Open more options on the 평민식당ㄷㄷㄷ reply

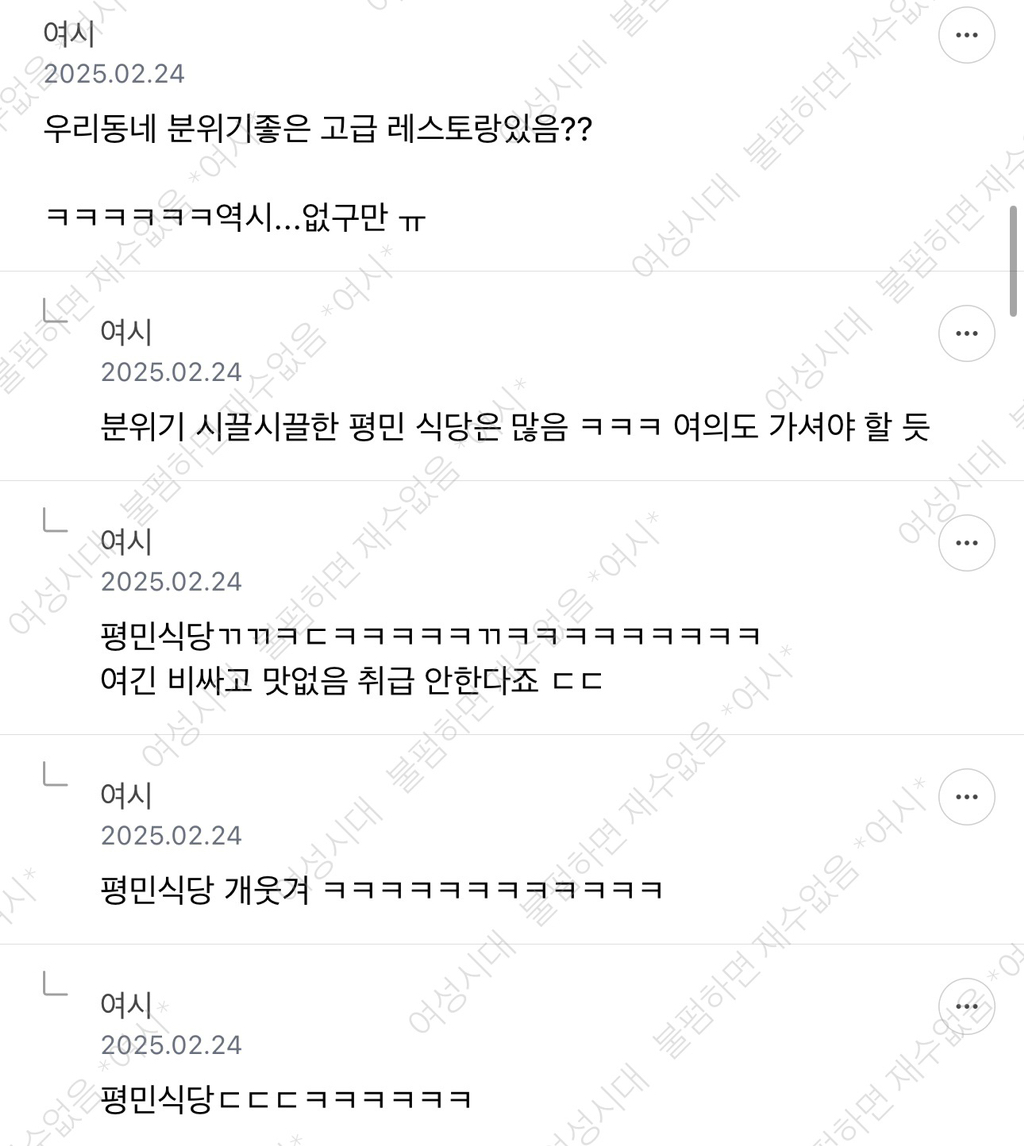[966, 1006]
